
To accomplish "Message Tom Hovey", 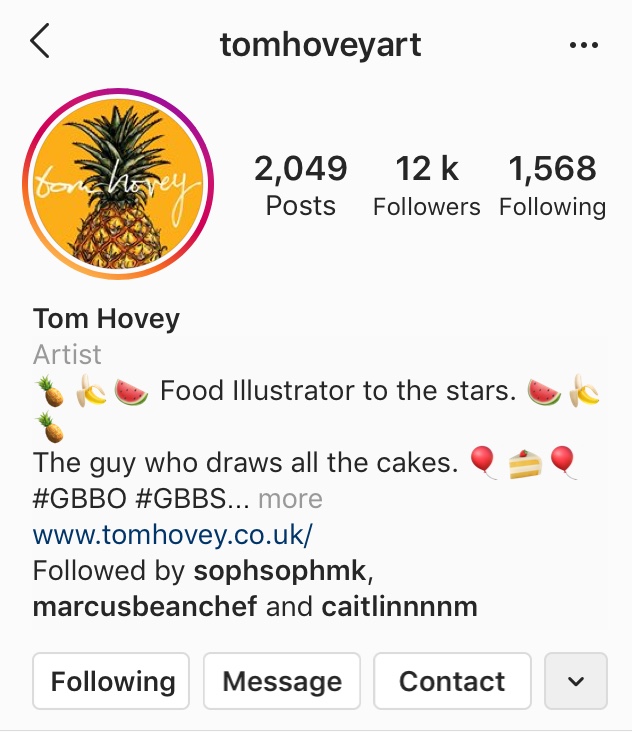I will click(282, 681).
